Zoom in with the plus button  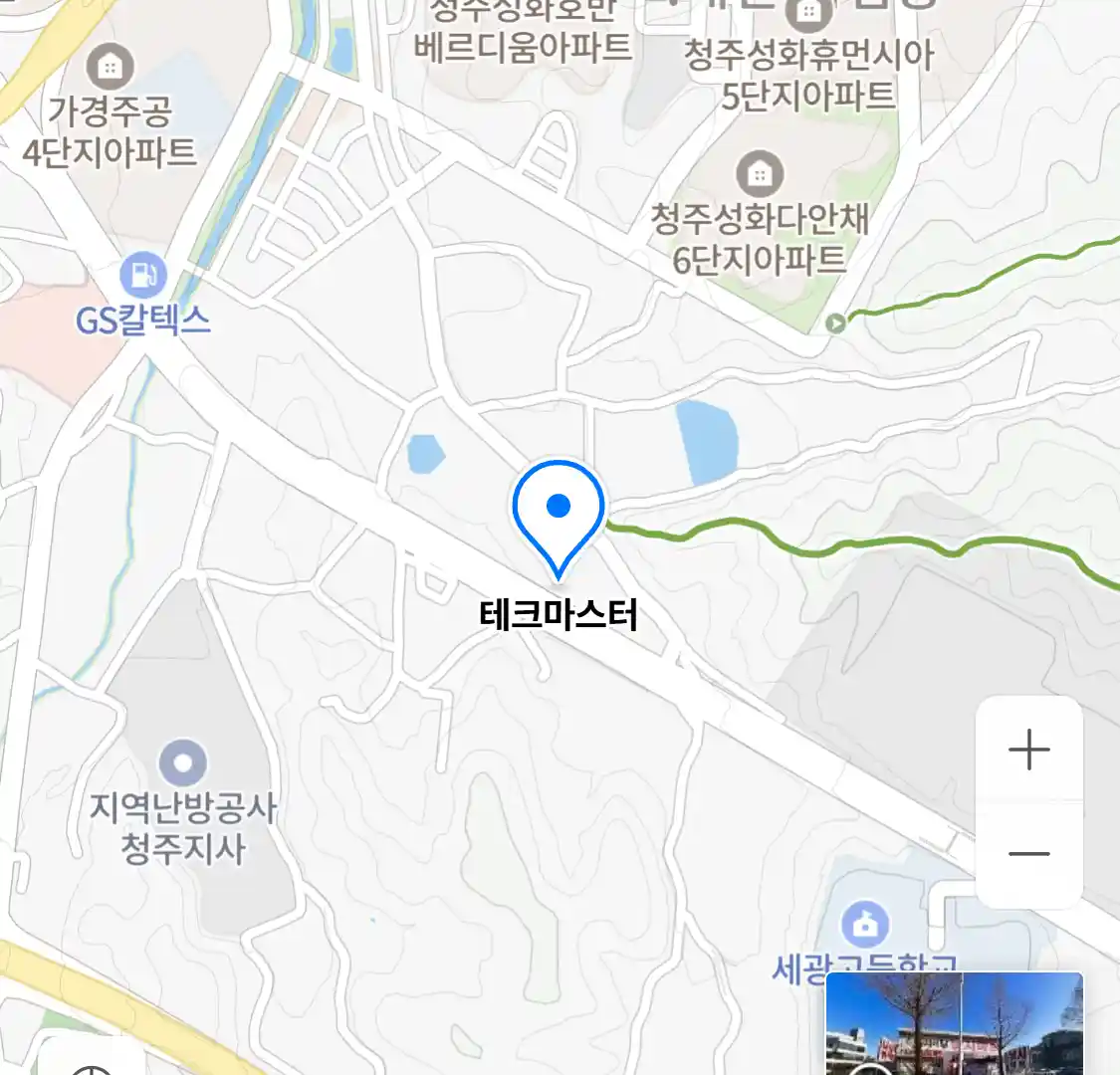[x=1028, y=750]
